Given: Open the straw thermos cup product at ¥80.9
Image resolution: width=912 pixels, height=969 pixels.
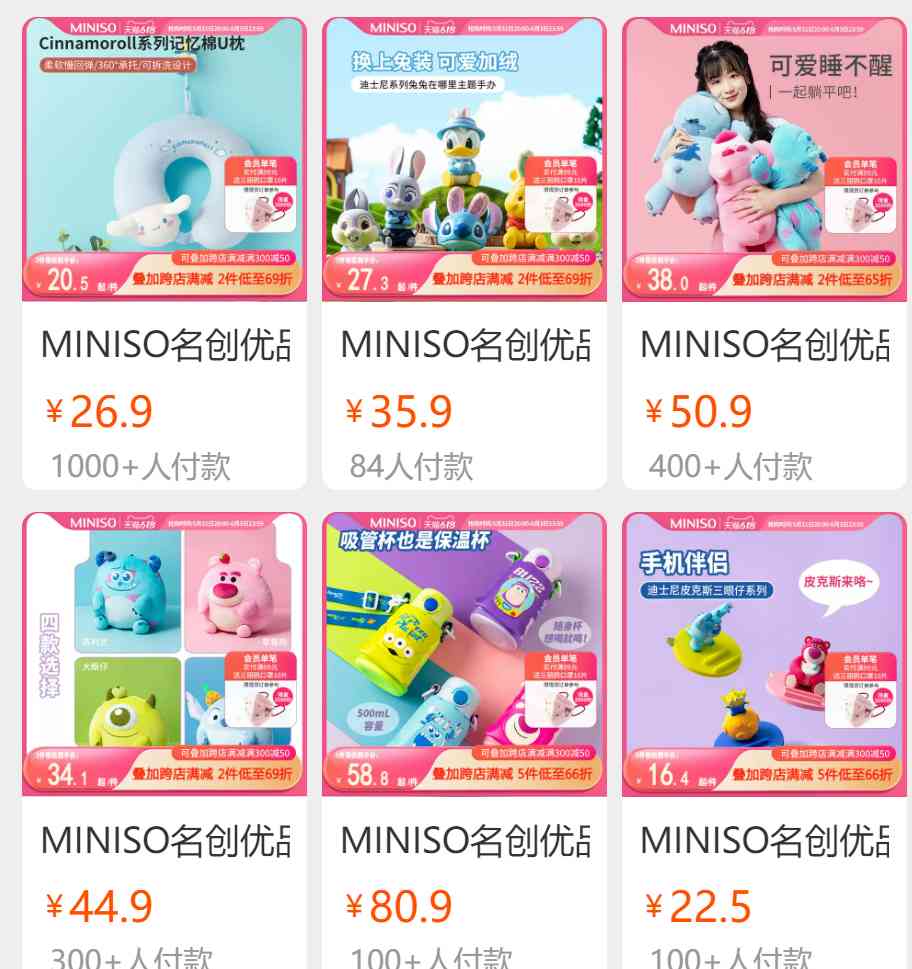Looking at the screenshot, I should click(x=464, y=655).
